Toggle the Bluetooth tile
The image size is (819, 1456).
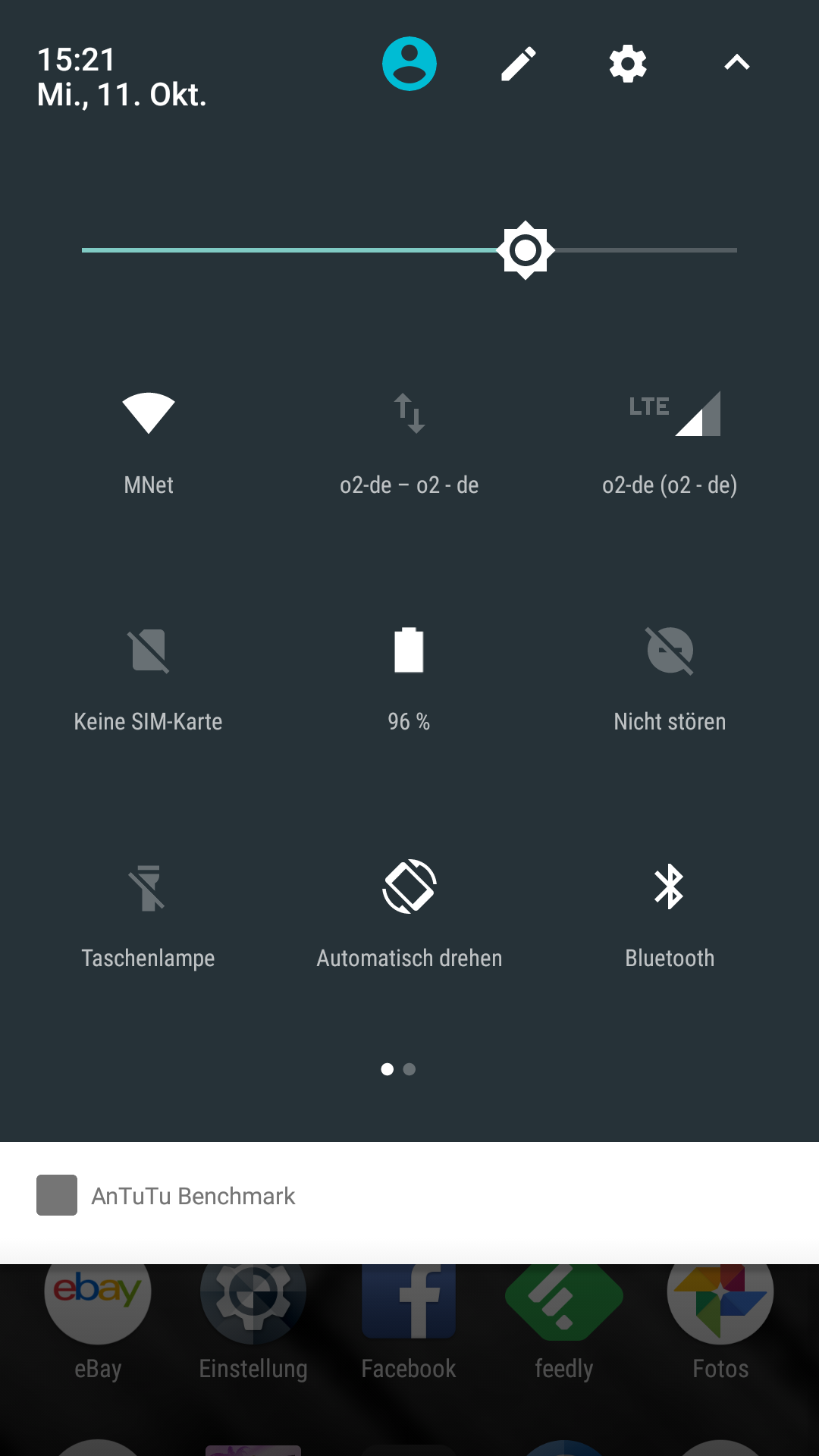click(670, 887)
